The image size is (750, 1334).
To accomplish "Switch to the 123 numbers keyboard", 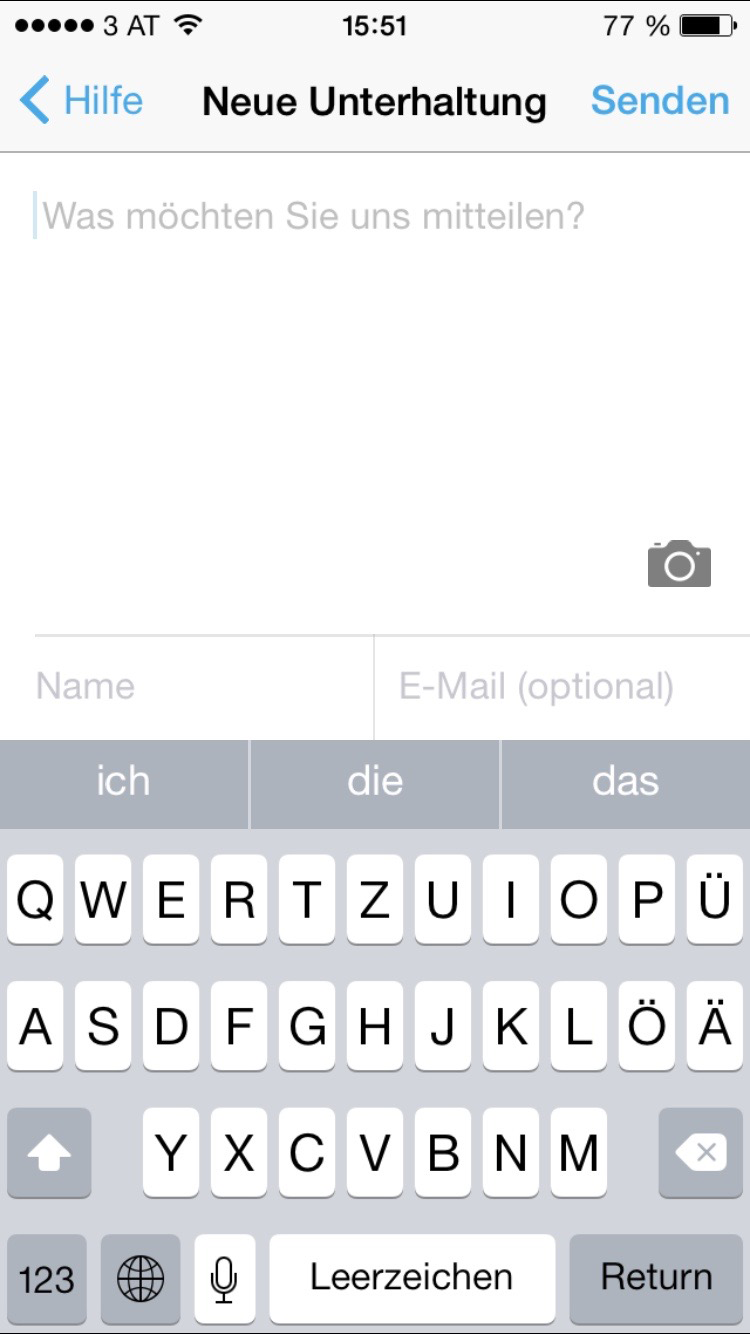I will [47, 1278].
